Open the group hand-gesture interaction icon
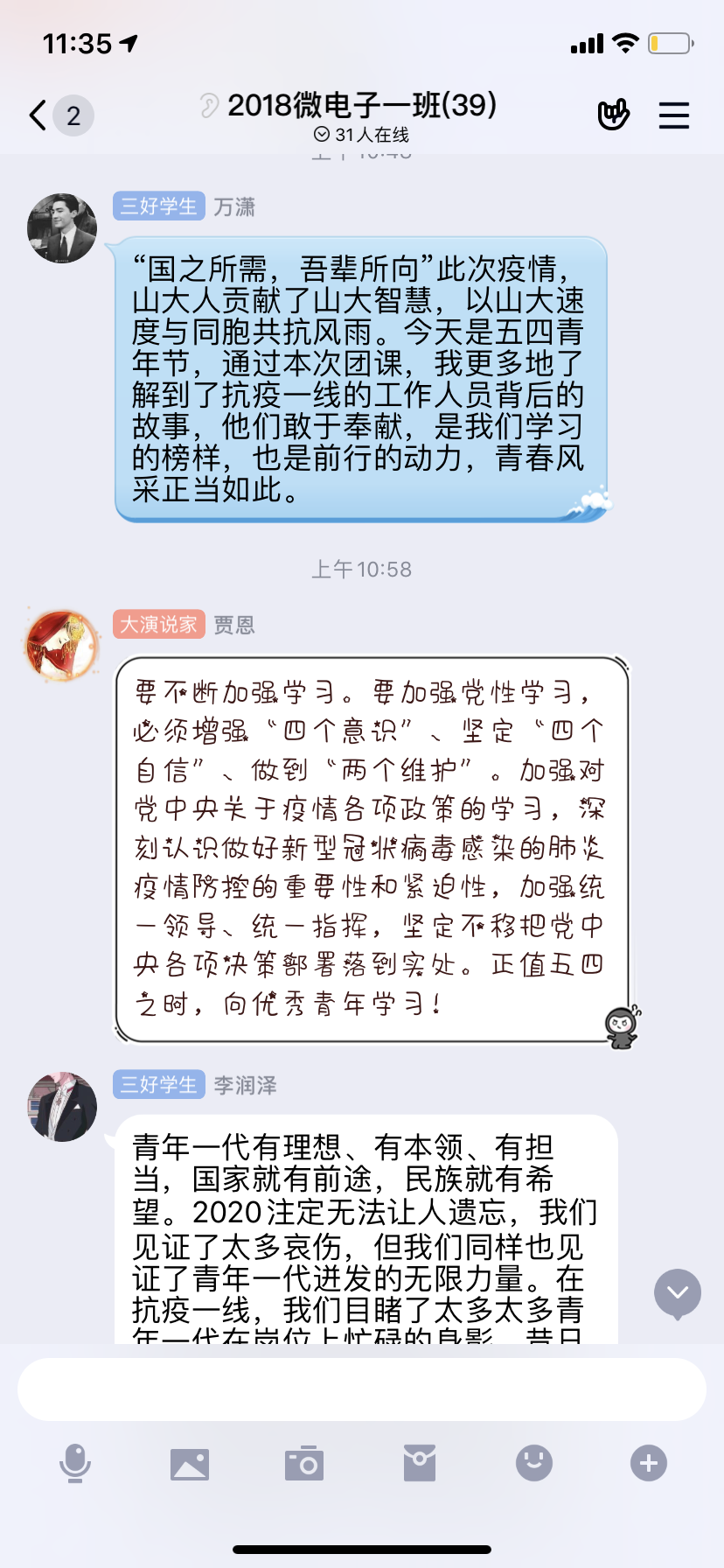This screenshot has width=724, height=1568. pyautogui.click(x=613, y=115)
